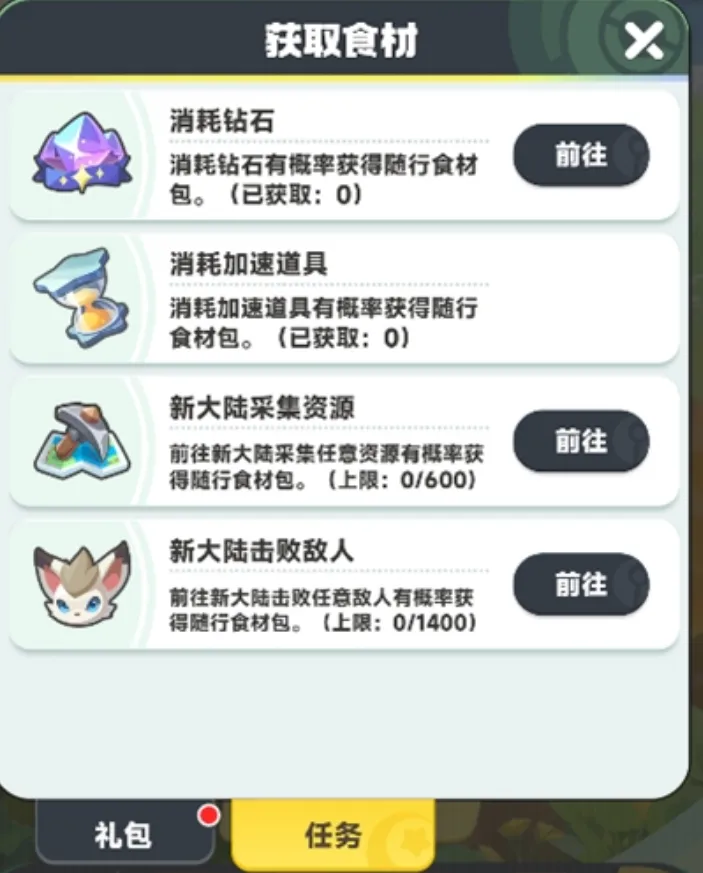Tap 前往 for 新大陆采集资源

click(581, 441)
